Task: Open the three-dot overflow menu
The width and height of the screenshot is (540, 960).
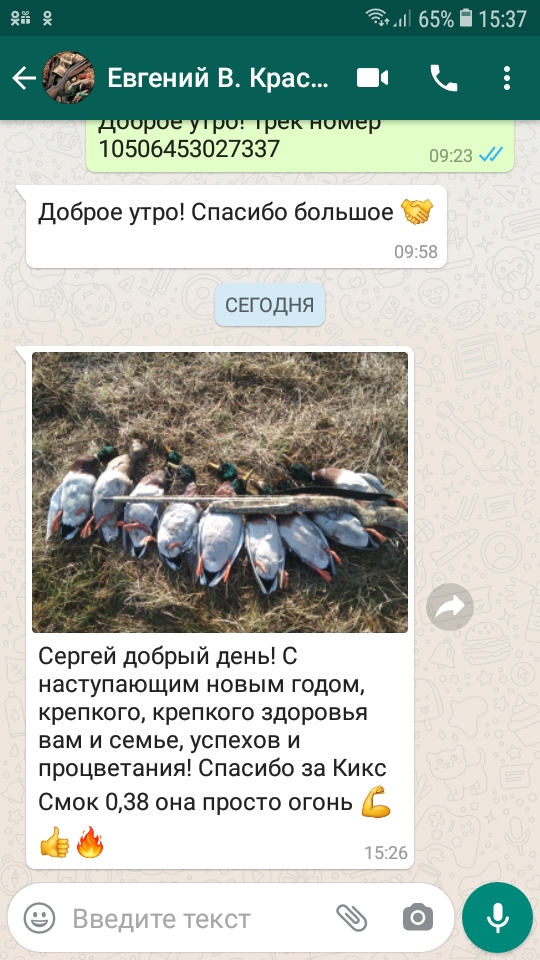Action: coord(506,78)
